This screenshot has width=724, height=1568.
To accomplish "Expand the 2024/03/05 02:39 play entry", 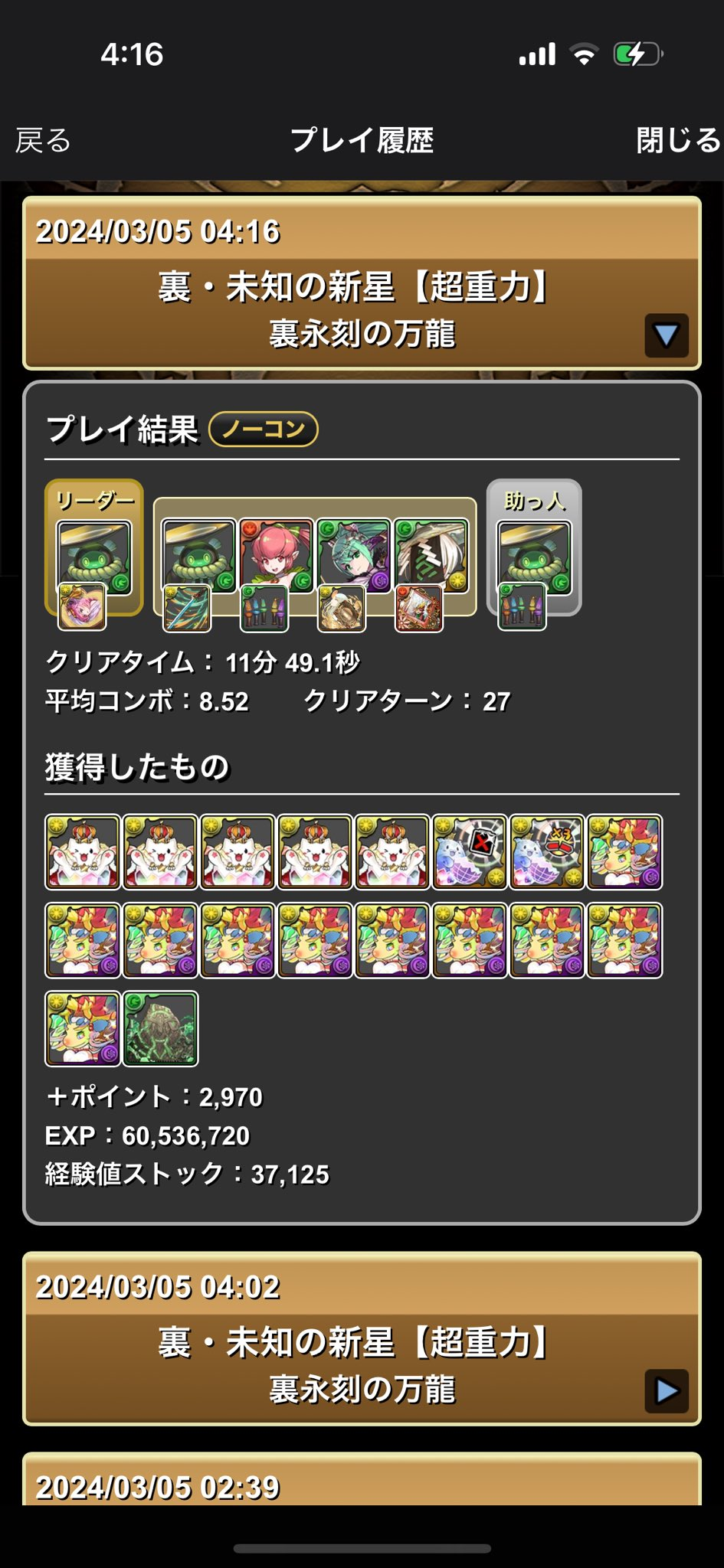I will (362, 1484).
